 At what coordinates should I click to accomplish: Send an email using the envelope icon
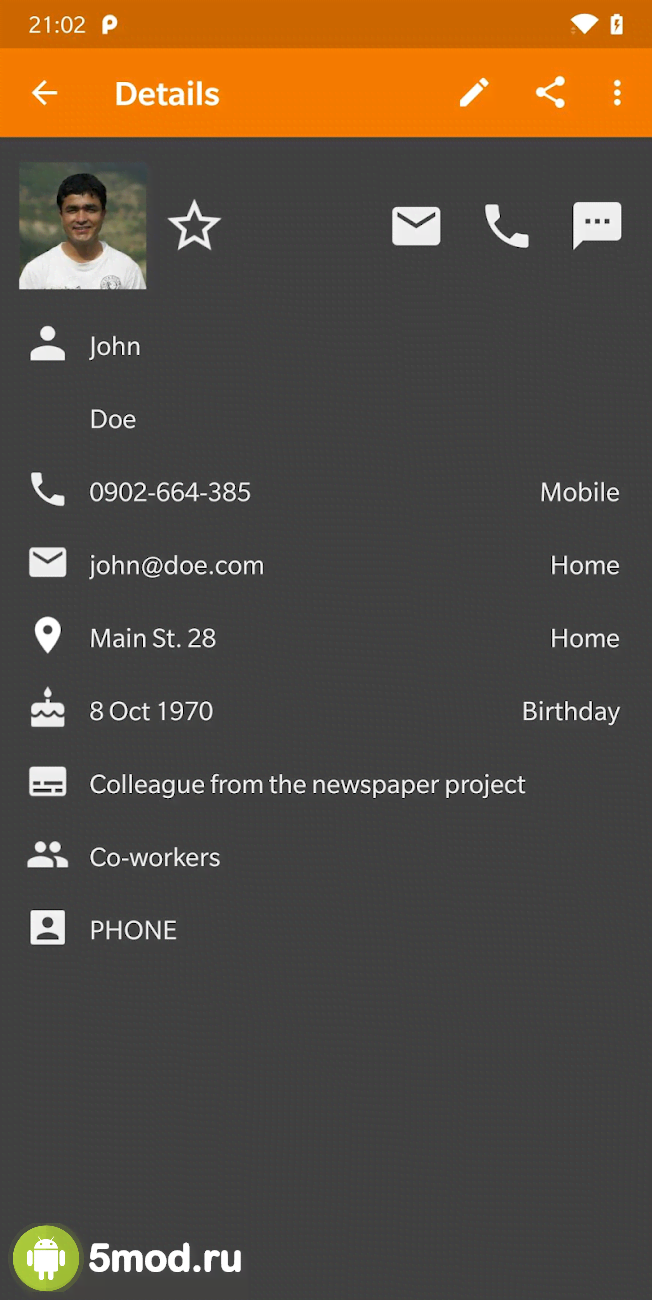pyautogui.click(x=416, y=226)
